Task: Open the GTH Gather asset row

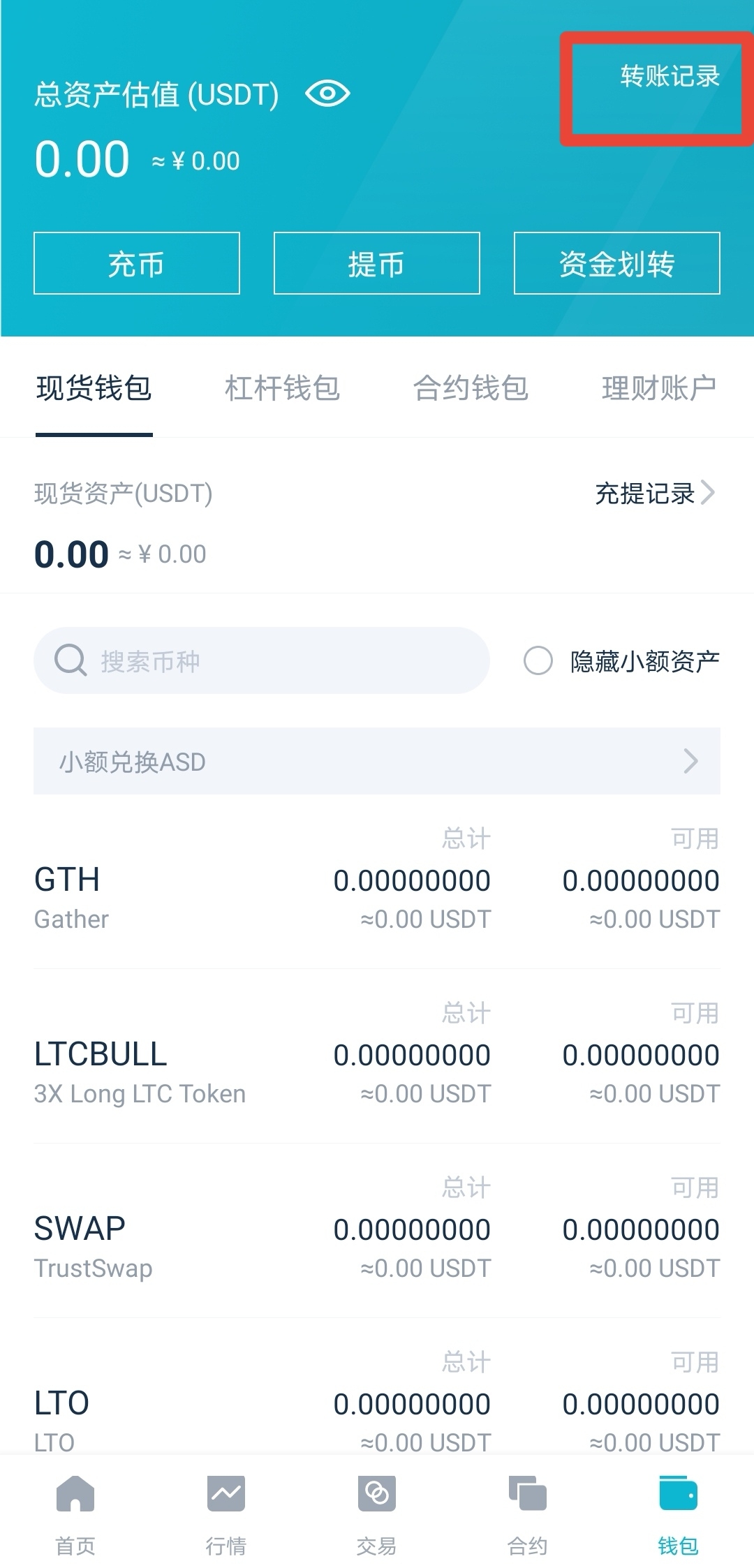Action: pos(377,881)
